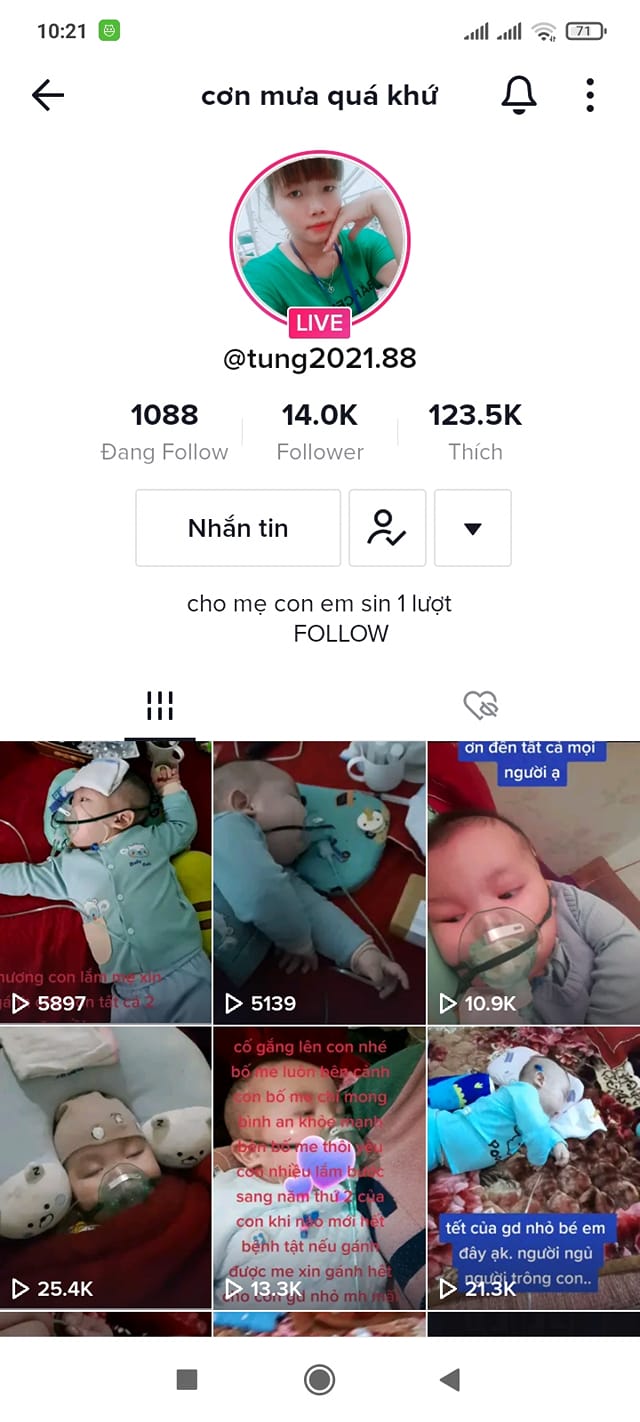Tap the system home button
Image resolution: width=640 pixels, height=1422 pixels.
pos(320,1380)
